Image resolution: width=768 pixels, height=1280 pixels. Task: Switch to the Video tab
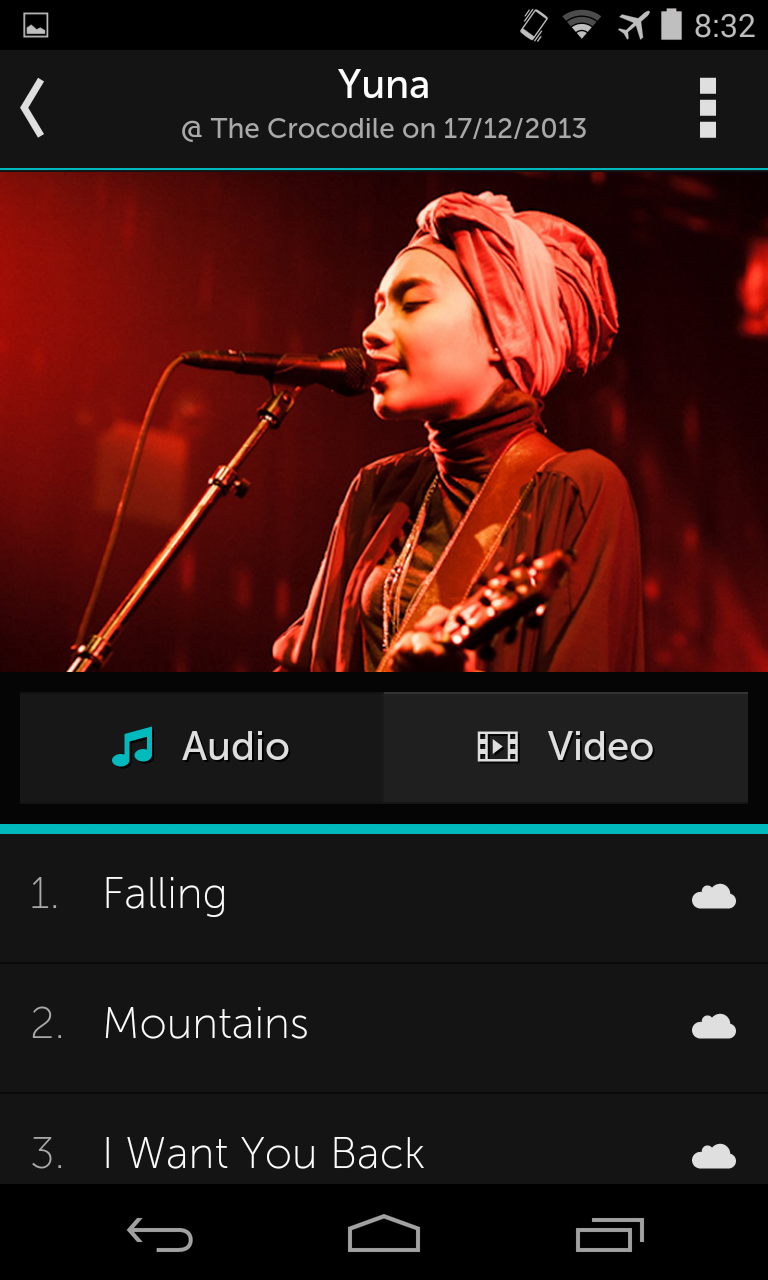pos(566,747)
